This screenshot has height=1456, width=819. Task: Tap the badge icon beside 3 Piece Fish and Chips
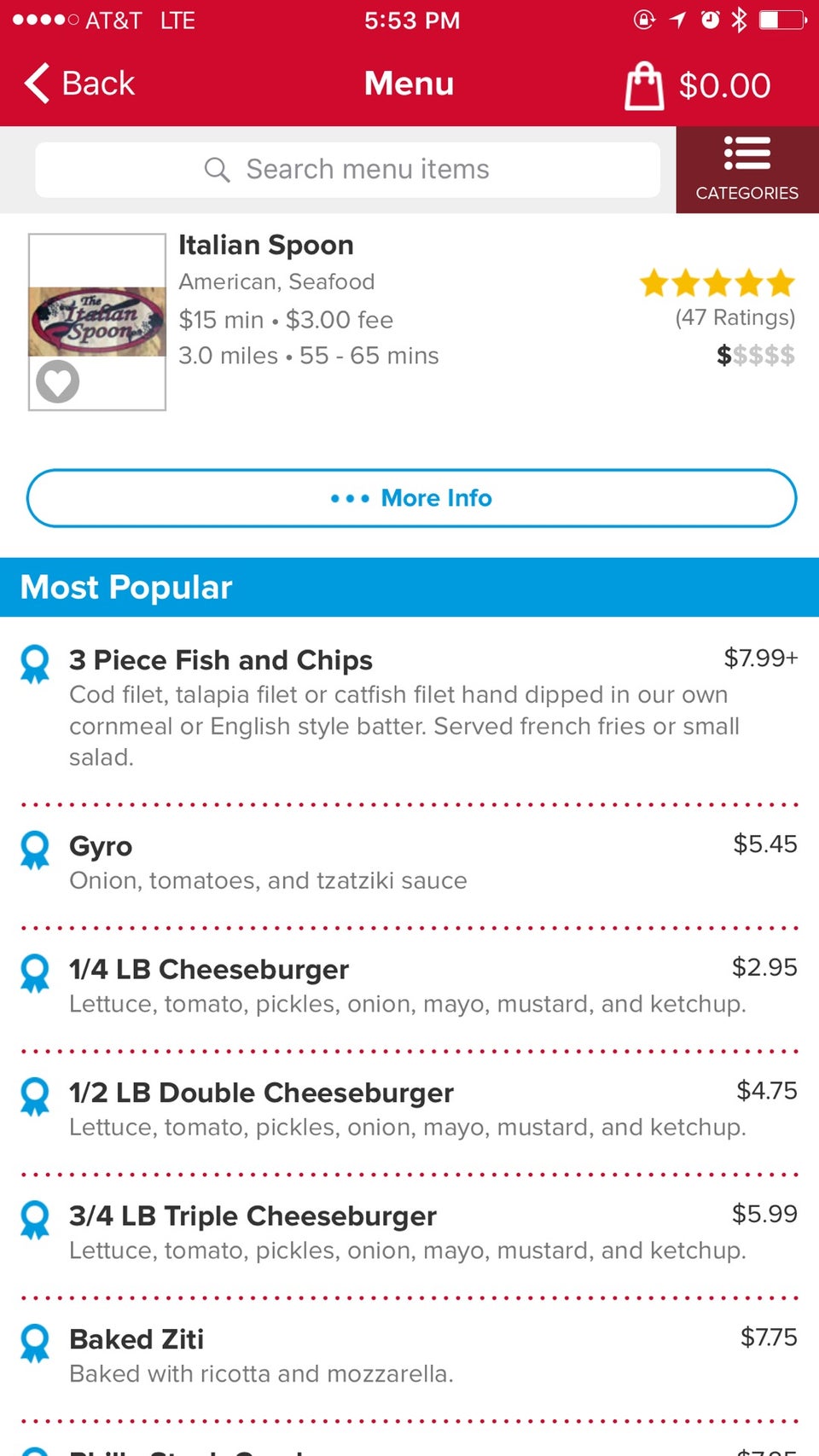[34, 664]
